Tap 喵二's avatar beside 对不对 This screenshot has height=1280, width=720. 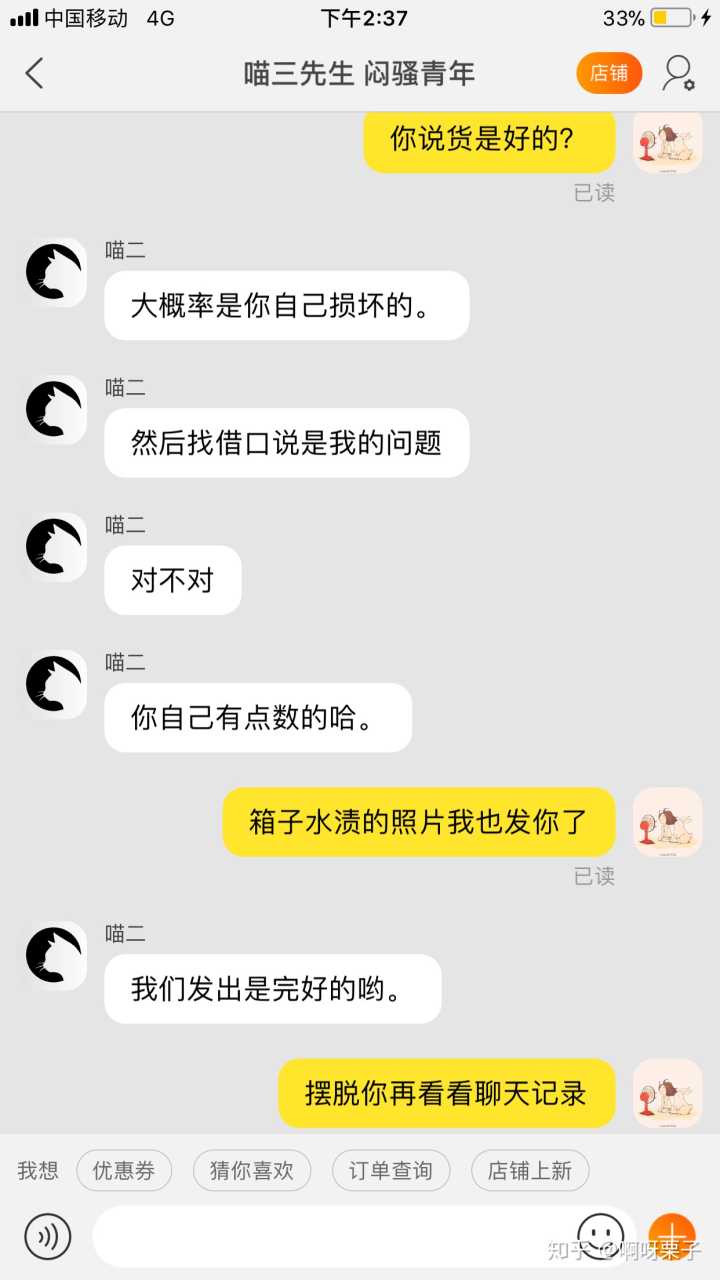coord(56,547)
